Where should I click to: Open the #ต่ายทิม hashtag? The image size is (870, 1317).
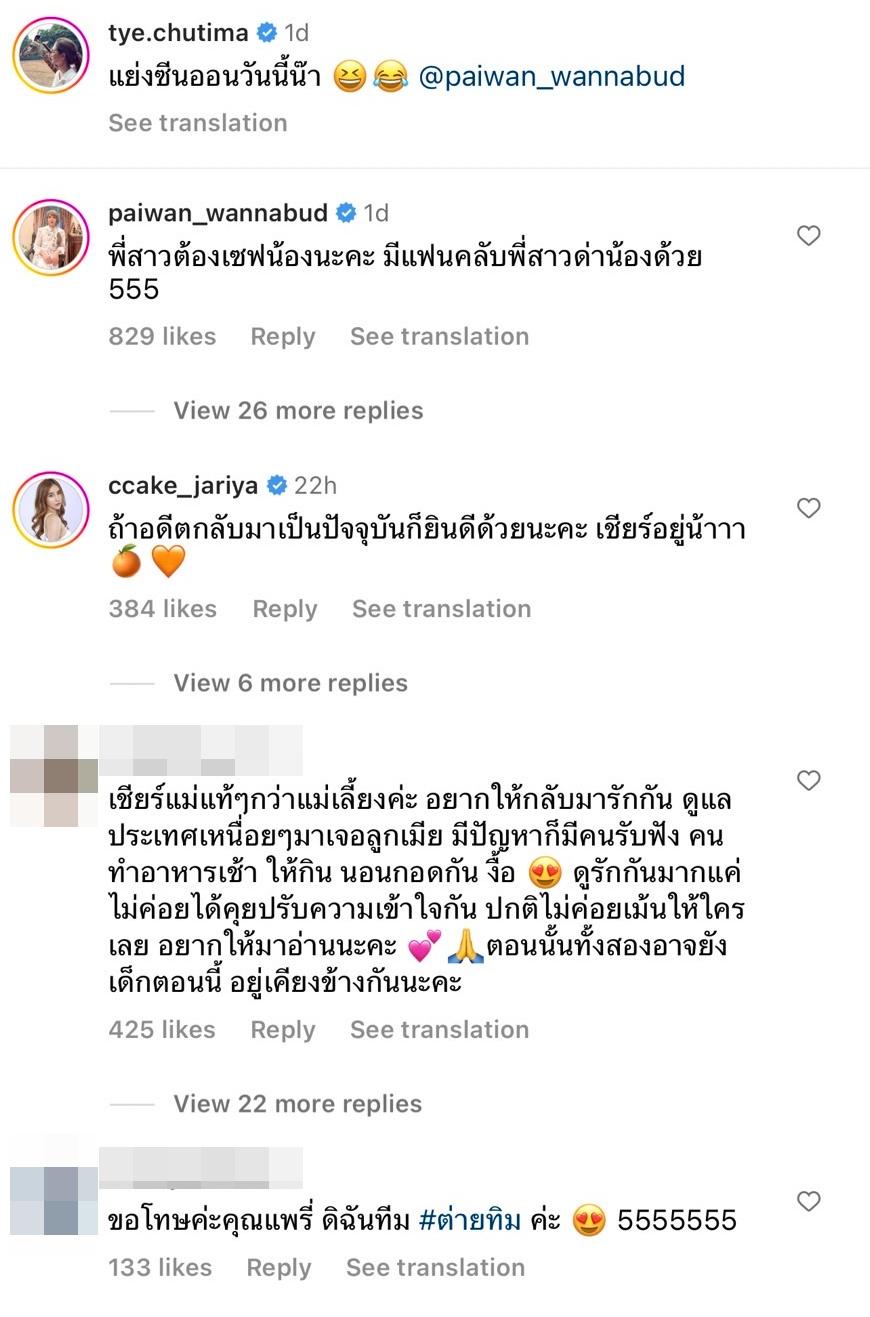coord(468,1220)
